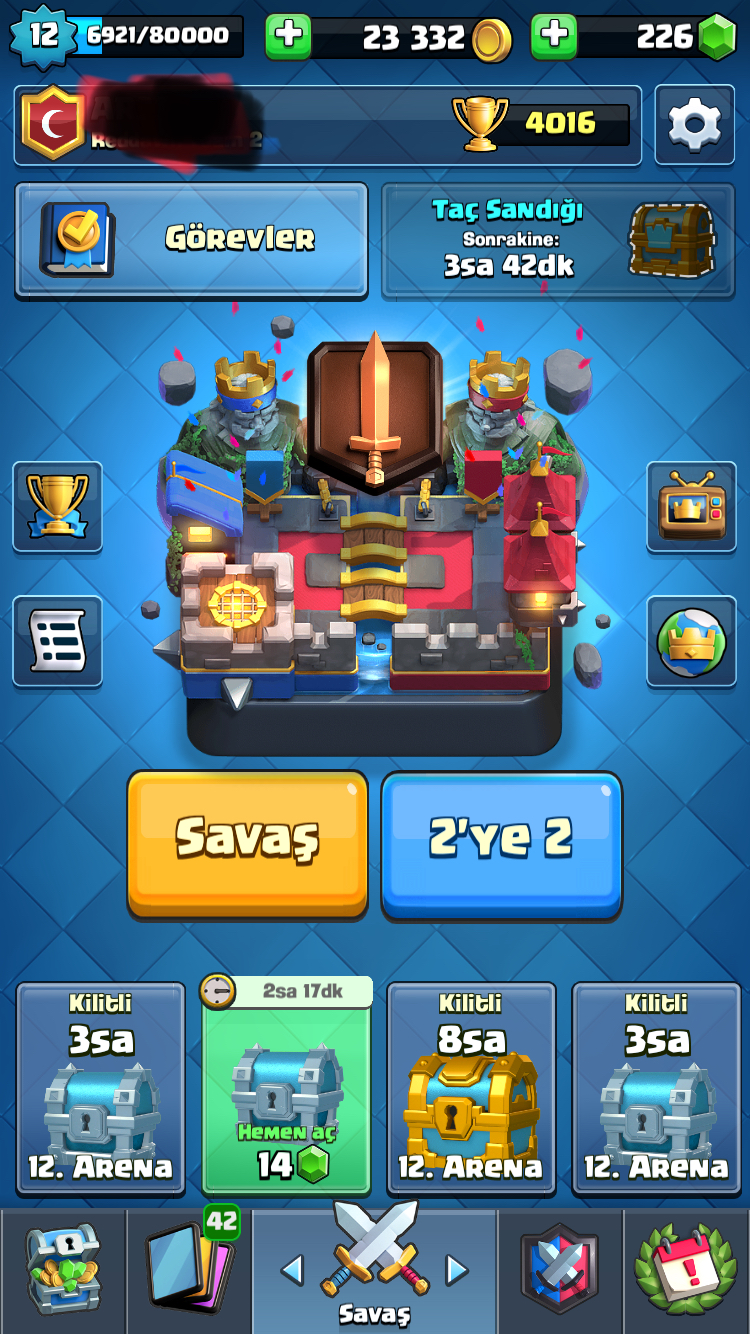Open TV Royale icon
Screen dimensions: 750x1334
tap(691, 506)
